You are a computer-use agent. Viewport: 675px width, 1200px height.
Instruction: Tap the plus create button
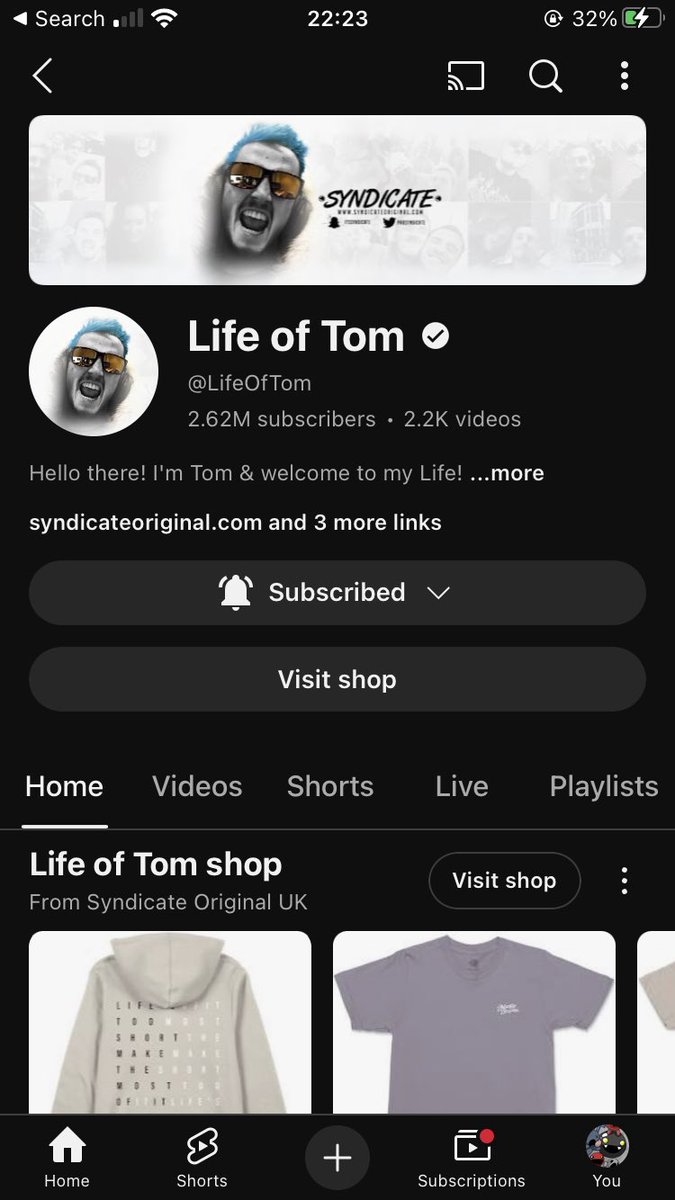coord(337,1158)
